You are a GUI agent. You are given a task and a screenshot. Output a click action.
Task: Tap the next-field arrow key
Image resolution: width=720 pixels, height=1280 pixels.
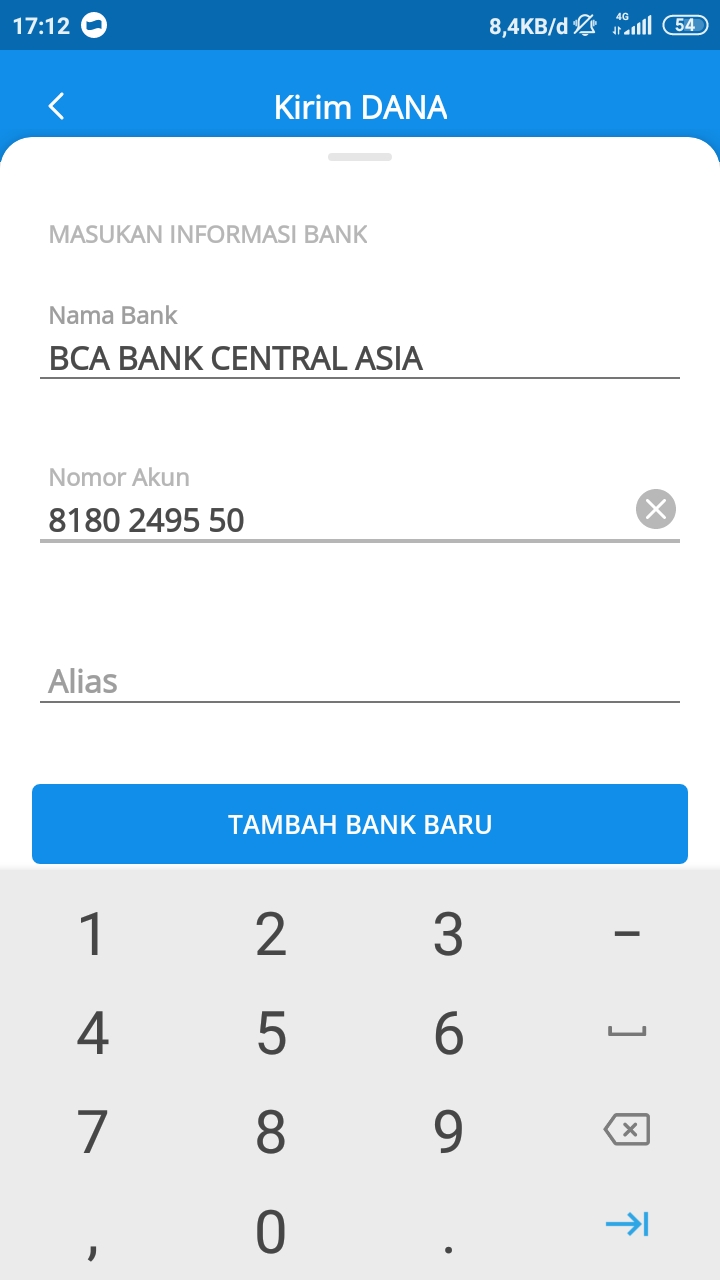pyautogui.click(x=627, y=1224)
